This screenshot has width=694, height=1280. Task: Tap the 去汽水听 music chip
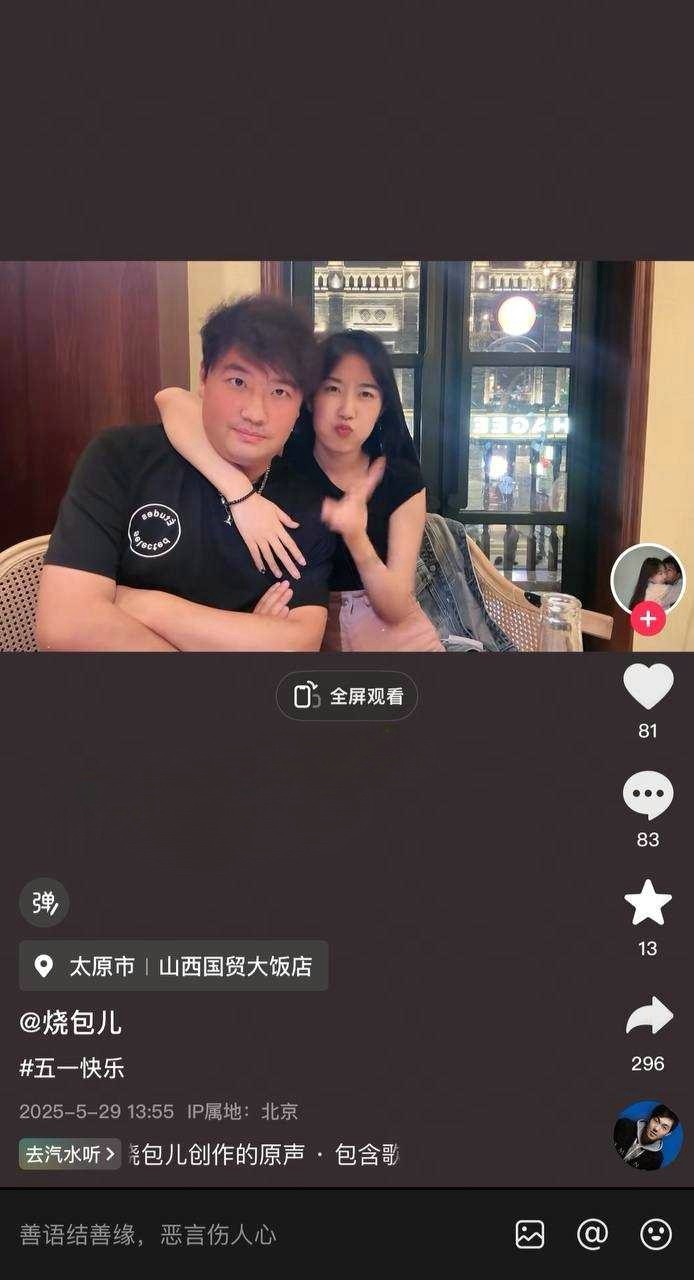[70, 1154]
